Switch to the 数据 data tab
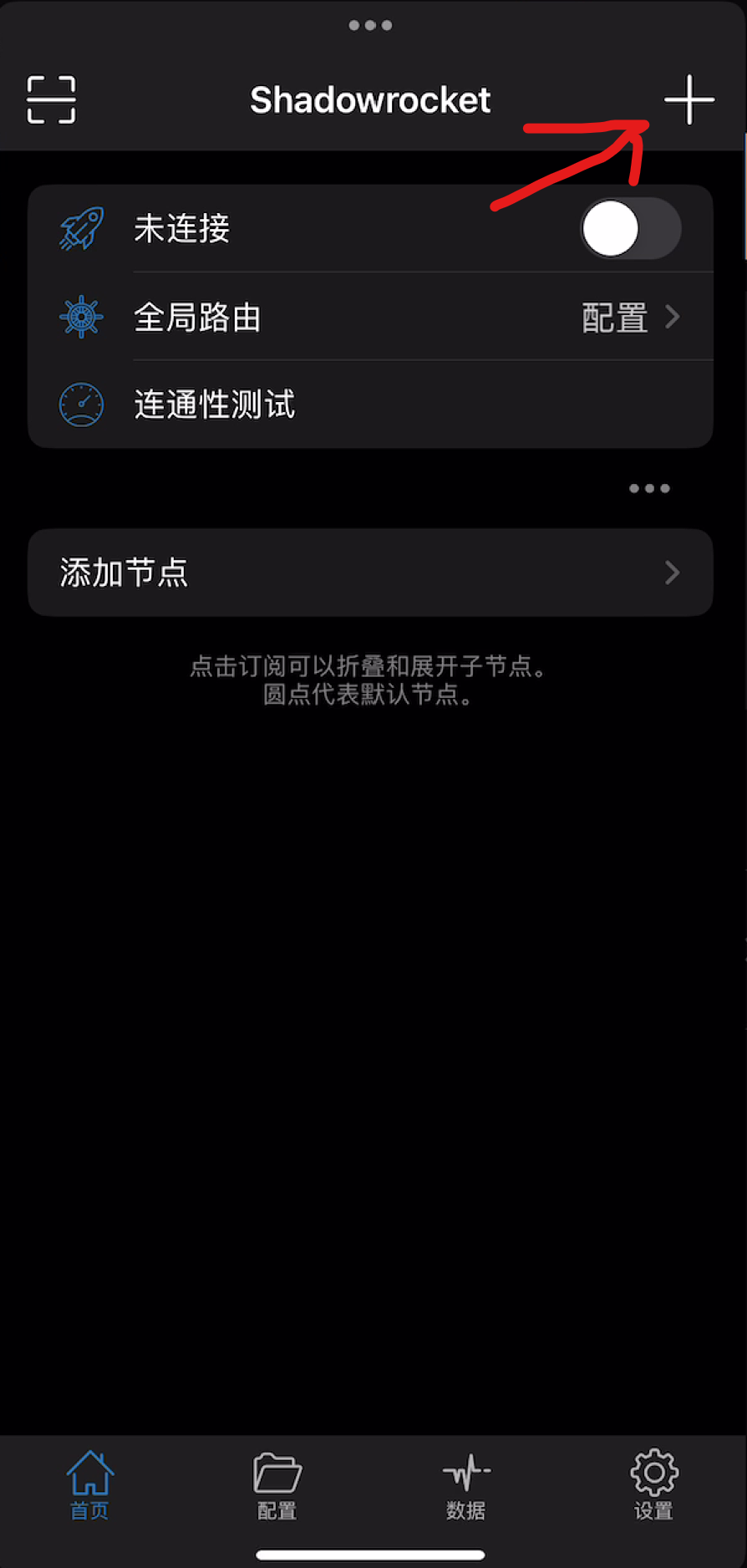The height and width of the screenshot is (1568, 747). point(465,1484)
